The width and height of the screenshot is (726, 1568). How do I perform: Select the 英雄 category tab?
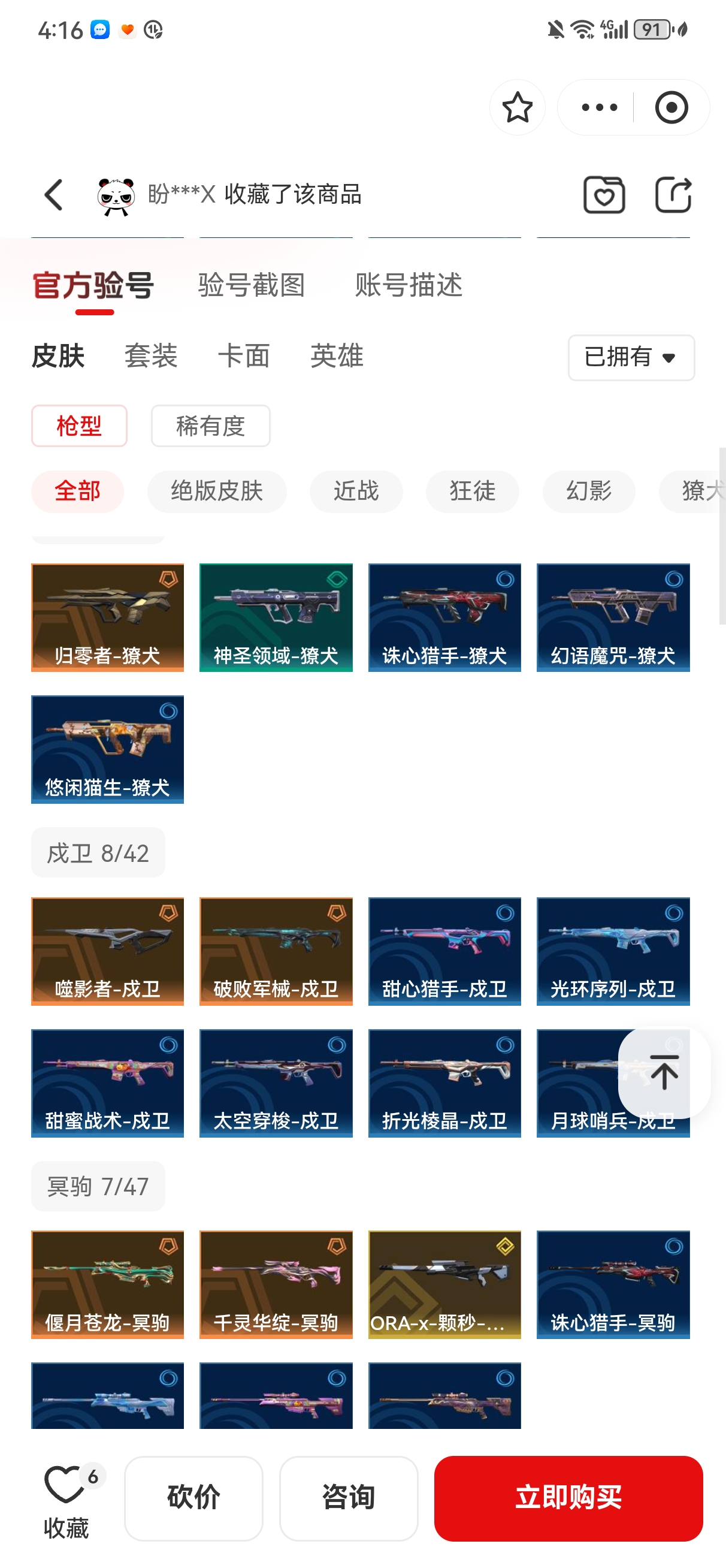point(337,356)
